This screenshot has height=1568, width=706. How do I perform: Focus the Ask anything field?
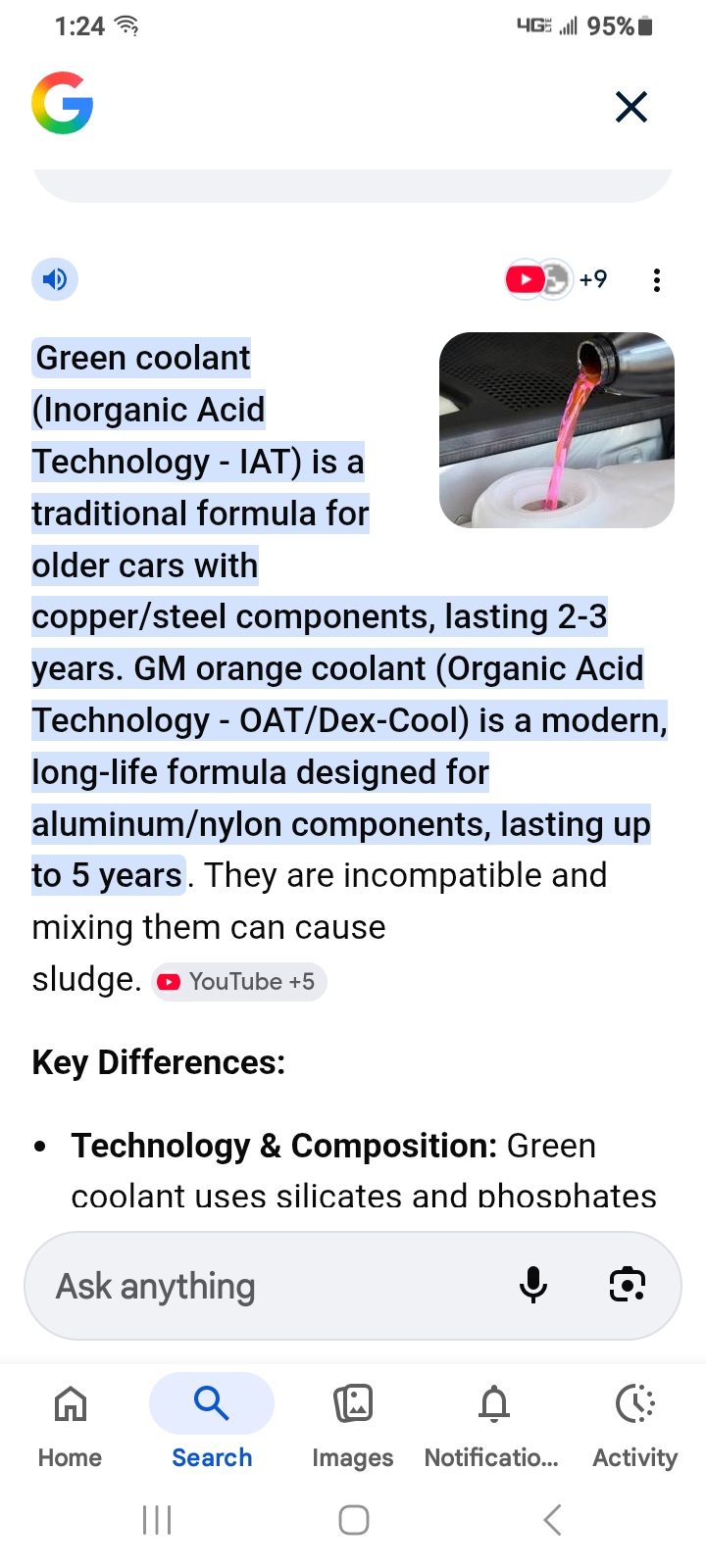pyautogui.click(x=265, y=1286)
